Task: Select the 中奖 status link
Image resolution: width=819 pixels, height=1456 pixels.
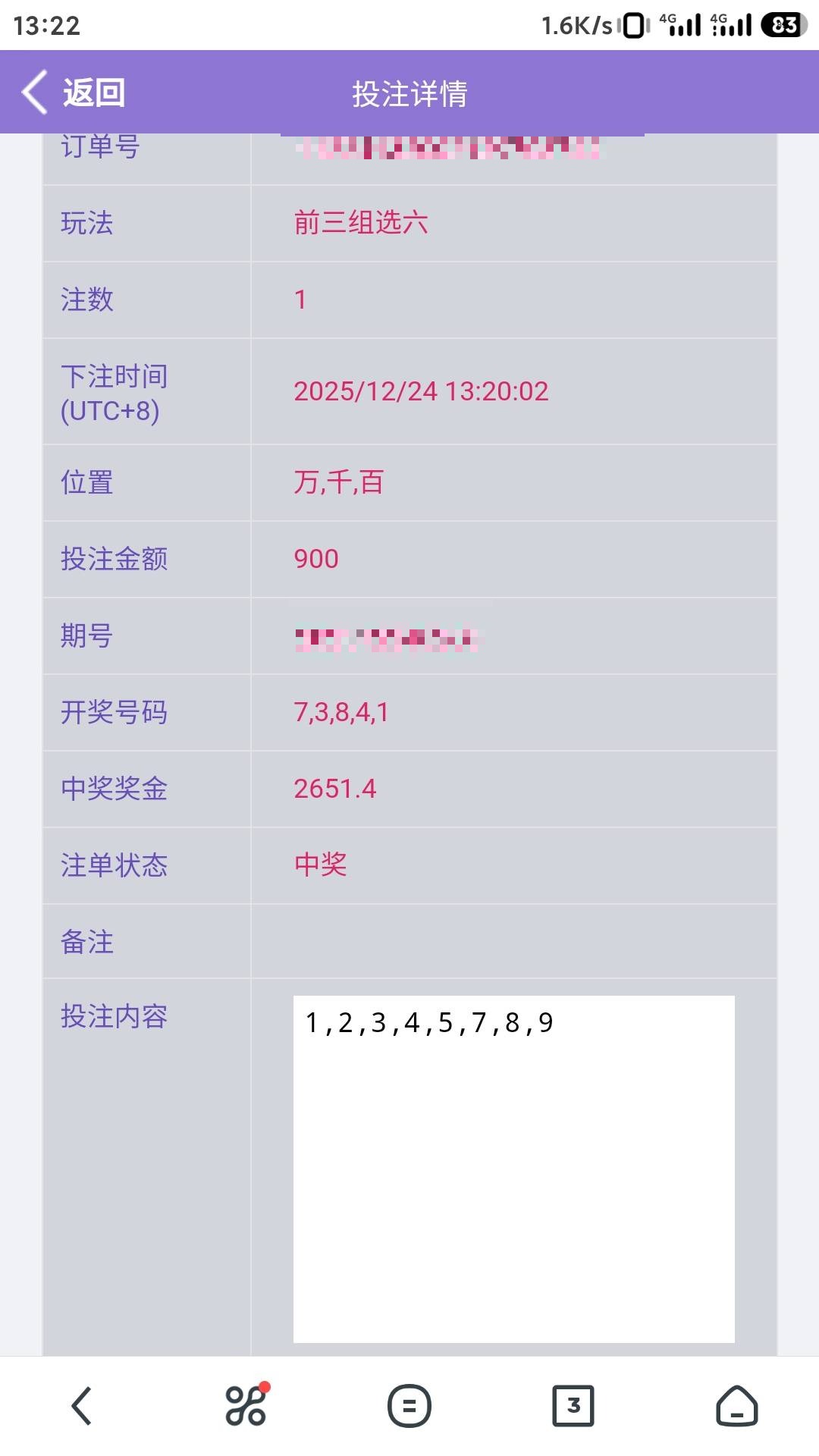Action: [x=318, y=864]
